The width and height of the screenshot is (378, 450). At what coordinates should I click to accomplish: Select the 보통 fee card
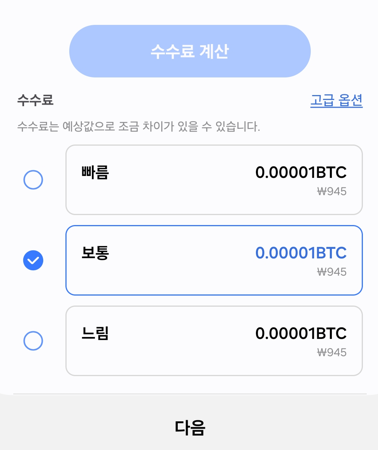click(214, 260)
